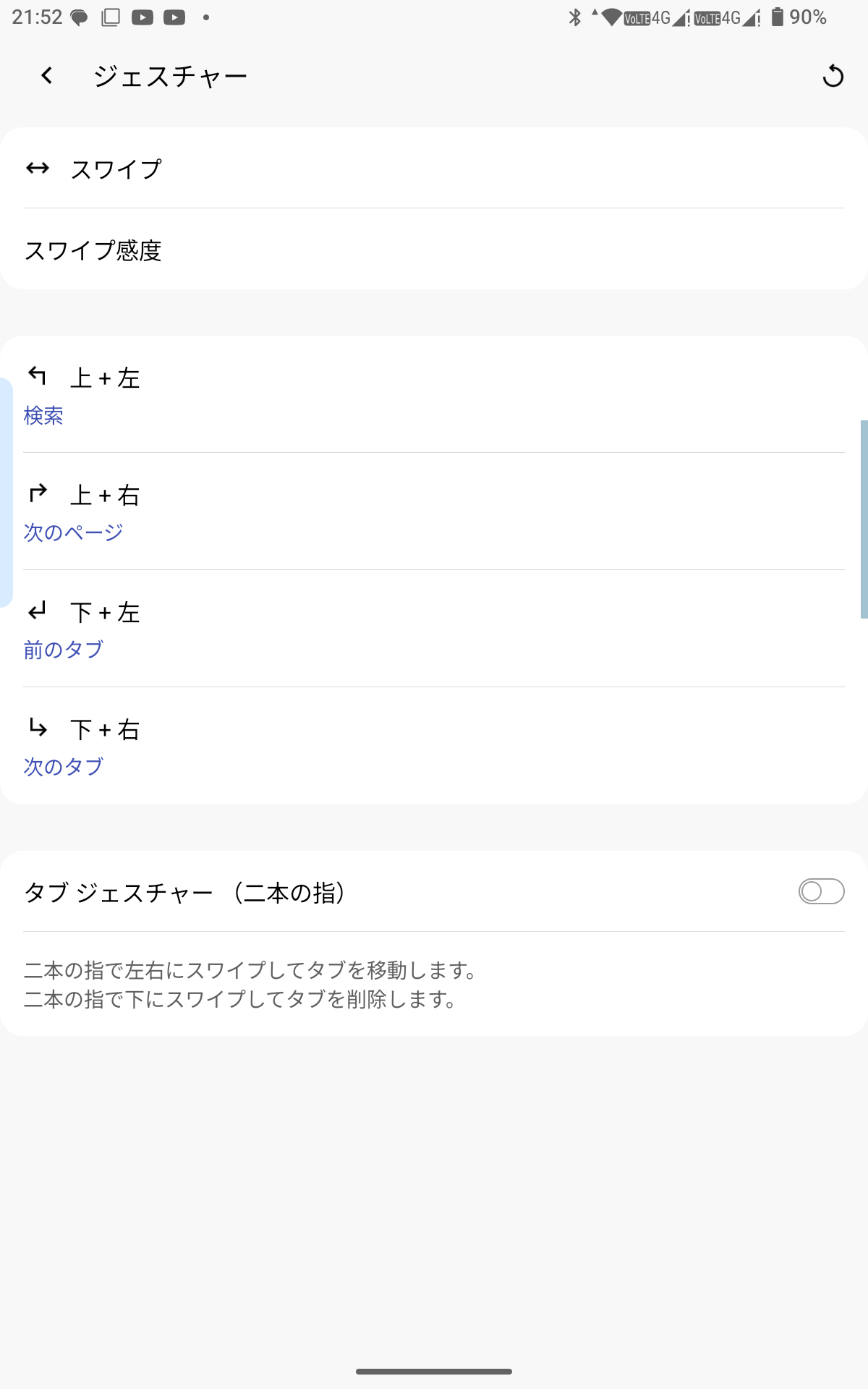Image resolution: width=868 pixels, height=1389 pixels.
Task: Enable タブ ジェスチャー (二本の指) switch
Action: (821, 891)
